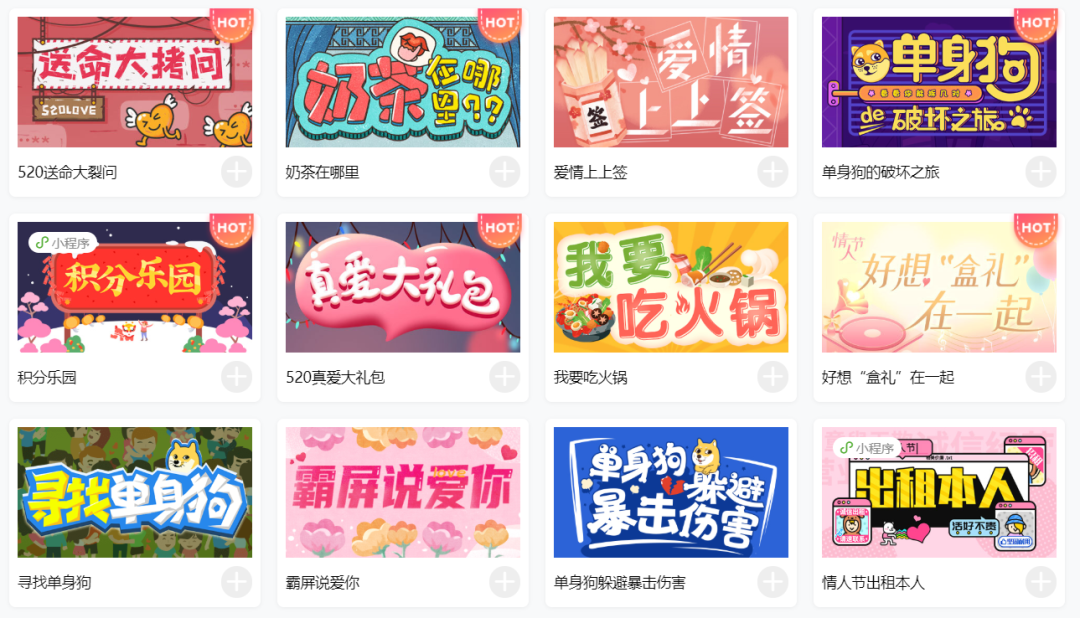Open the 好想“盒礼”在一起 template card

tap(938, 287)
